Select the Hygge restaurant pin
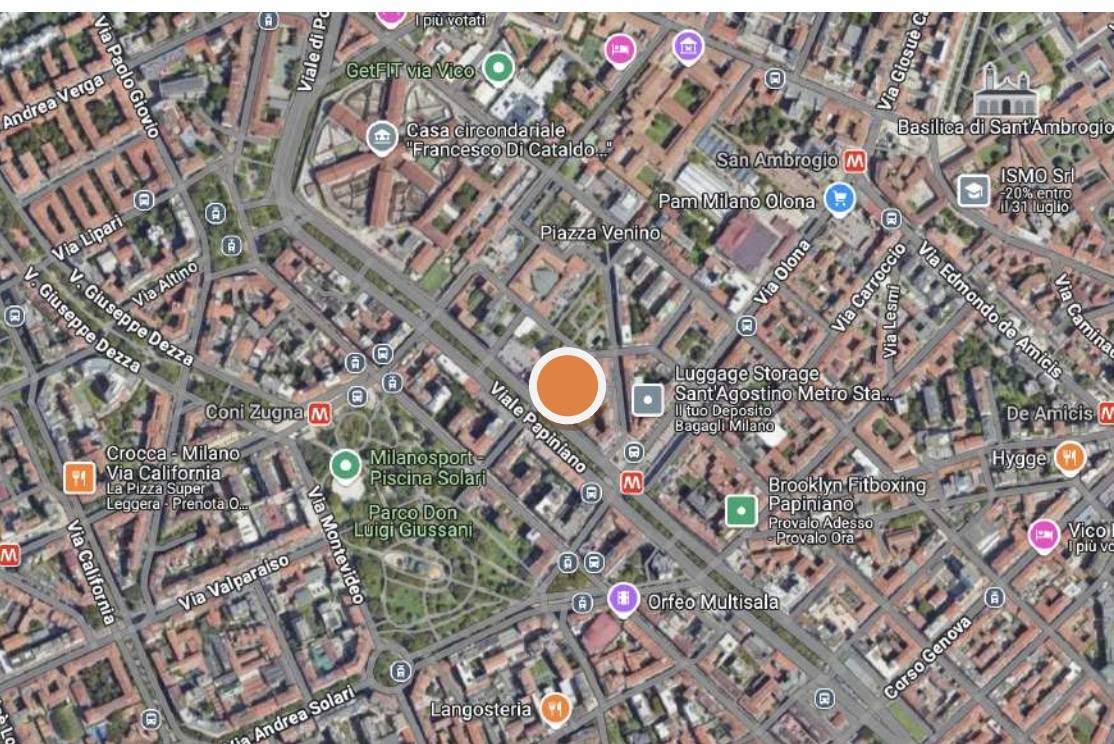This screenshot has height=744, width=1114. click(x=1069, y=457)
